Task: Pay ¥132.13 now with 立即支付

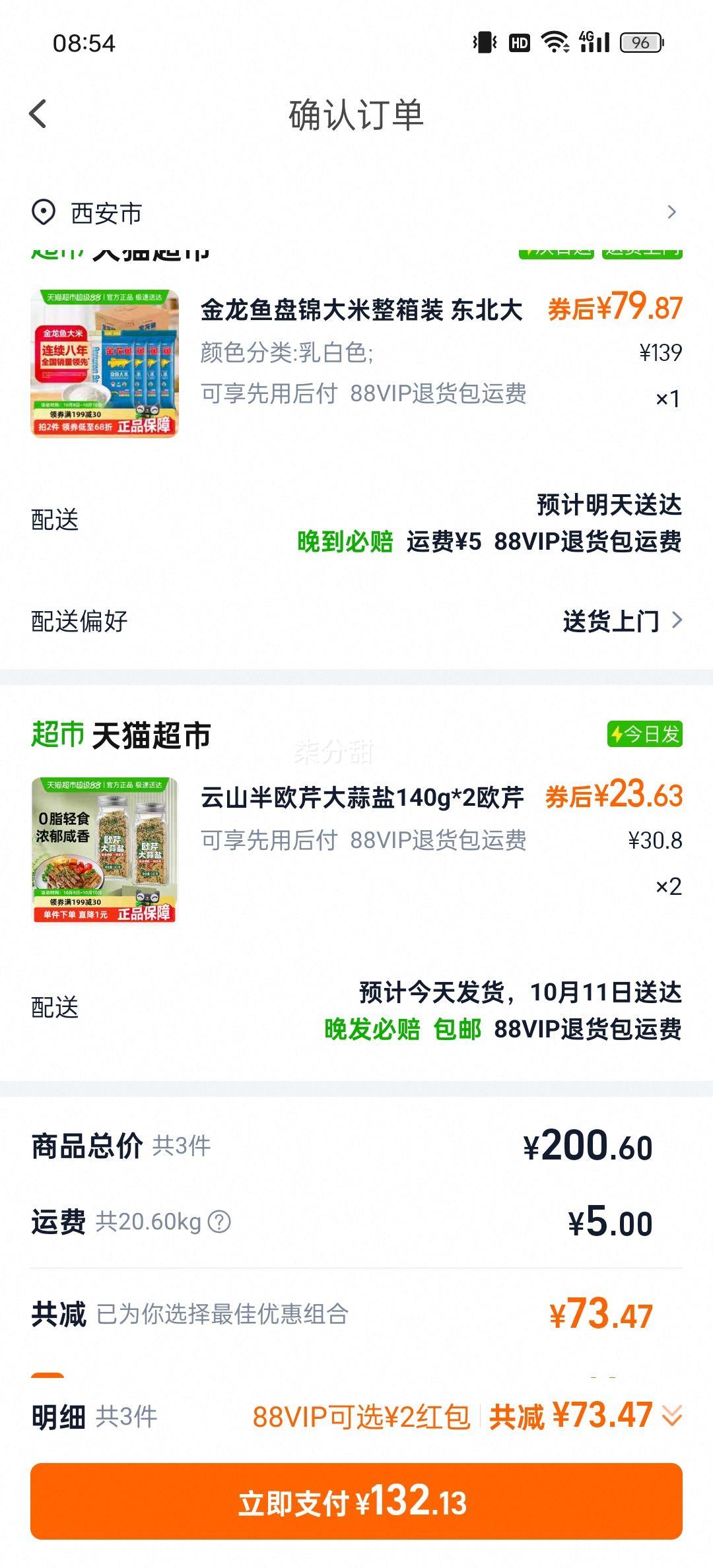Action: point(356,1501)
